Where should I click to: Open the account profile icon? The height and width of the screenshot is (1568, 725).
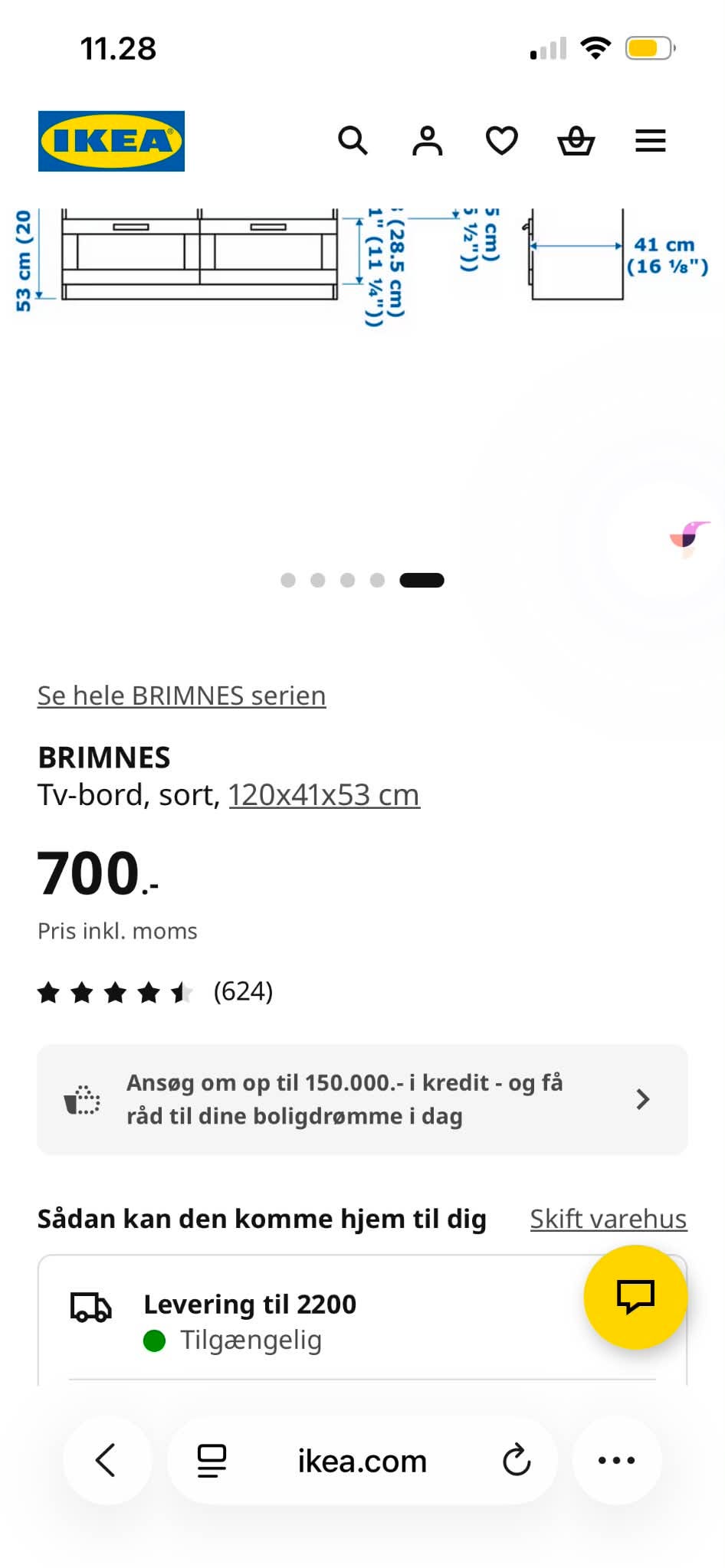click(427, 141)
